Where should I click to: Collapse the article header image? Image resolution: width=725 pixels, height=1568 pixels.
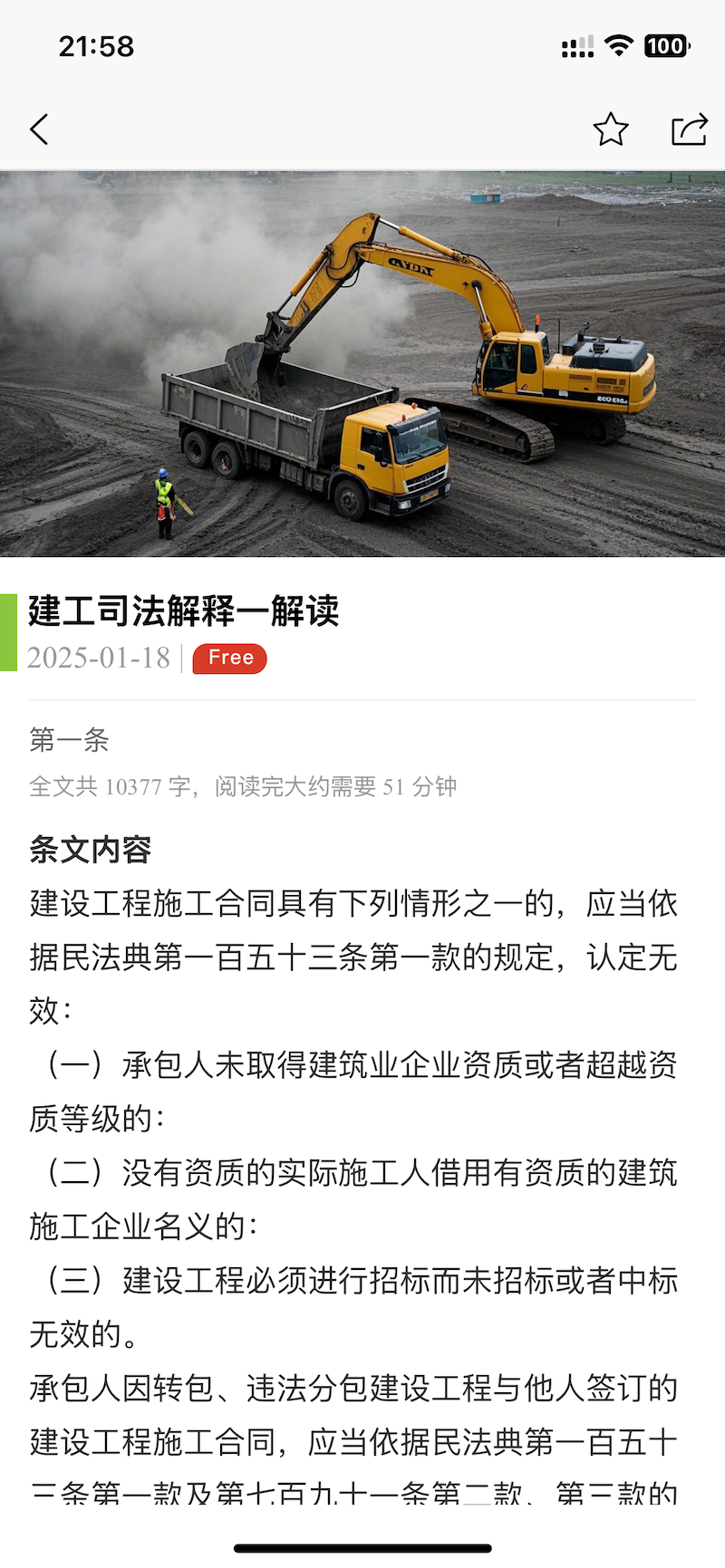pyautogui.click(x=362, y=362)
